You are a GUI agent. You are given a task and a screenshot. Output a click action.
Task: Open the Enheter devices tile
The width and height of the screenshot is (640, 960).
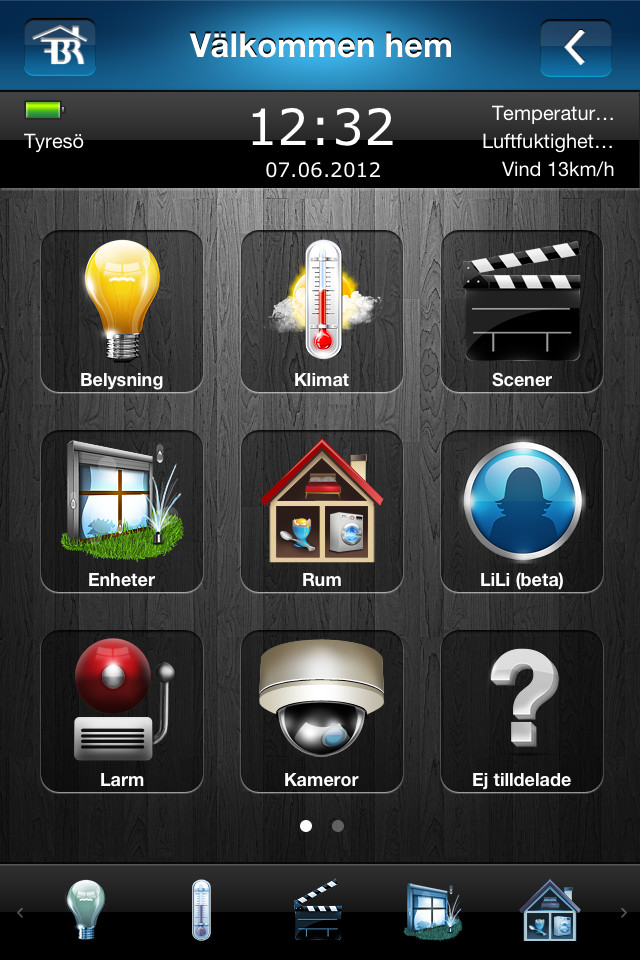[122, 511]
